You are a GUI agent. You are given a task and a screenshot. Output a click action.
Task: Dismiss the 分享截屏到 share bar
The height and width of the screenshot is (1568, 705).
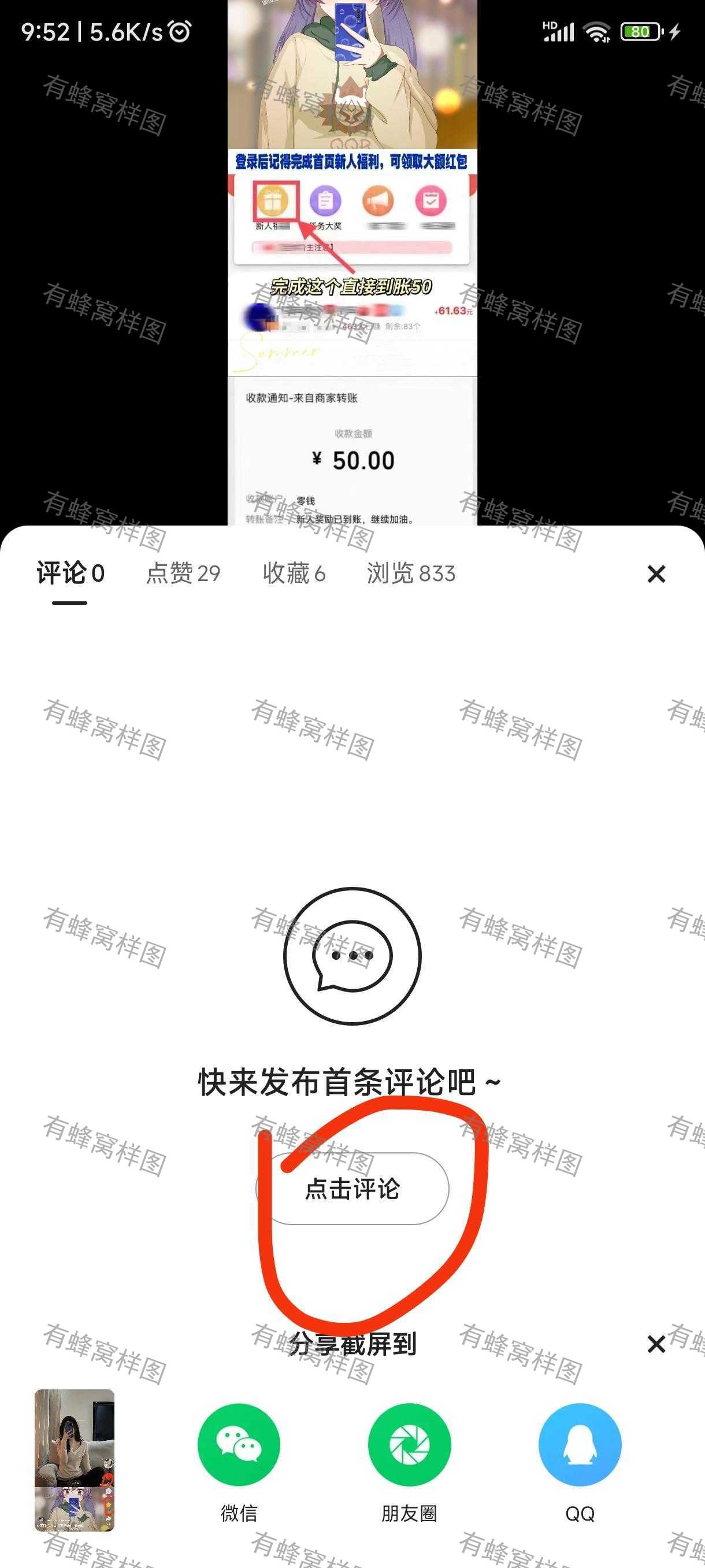click(x=656, y=1344)
